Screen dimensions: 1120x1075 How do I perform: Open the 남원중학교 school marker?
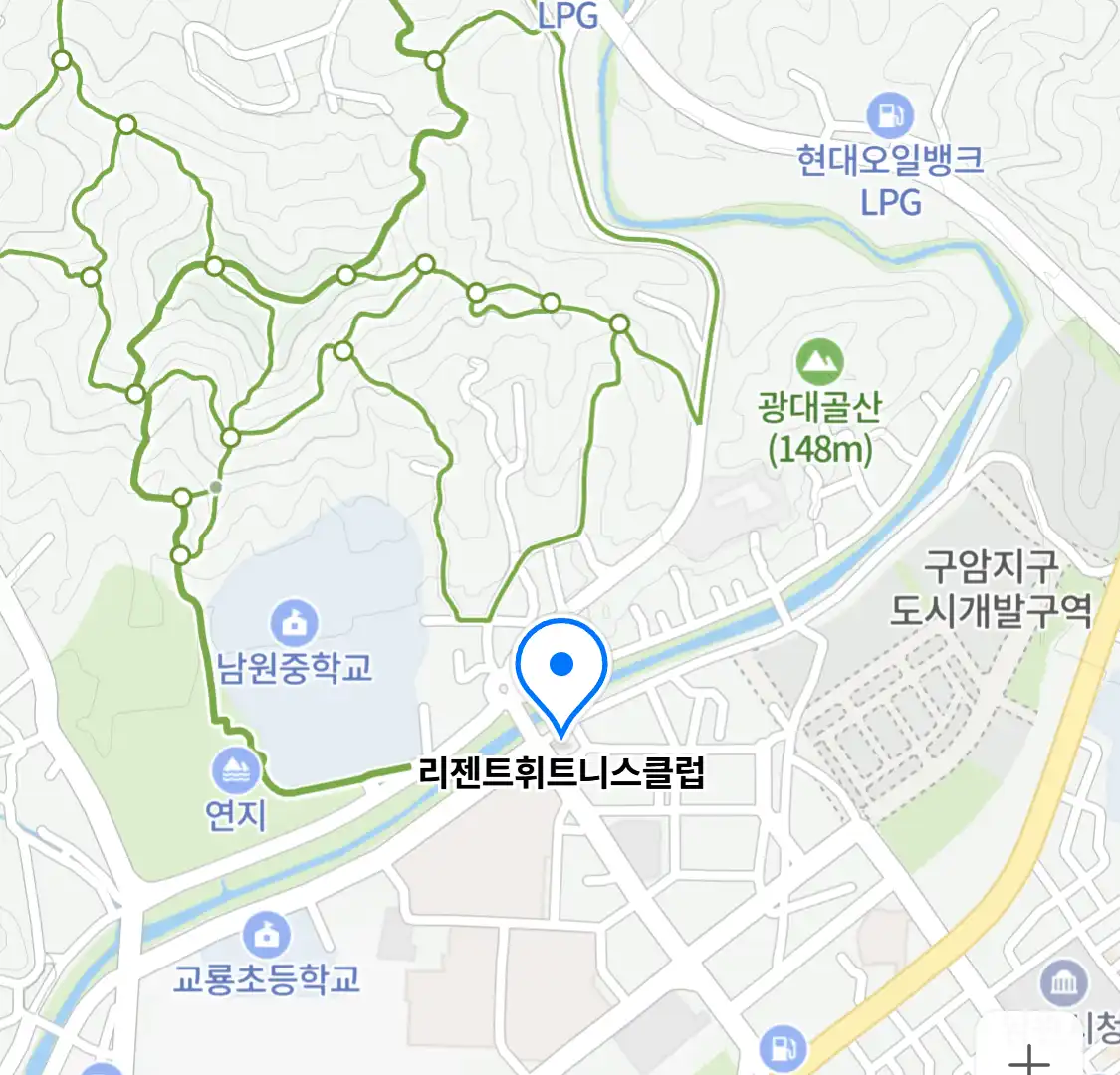294,624
